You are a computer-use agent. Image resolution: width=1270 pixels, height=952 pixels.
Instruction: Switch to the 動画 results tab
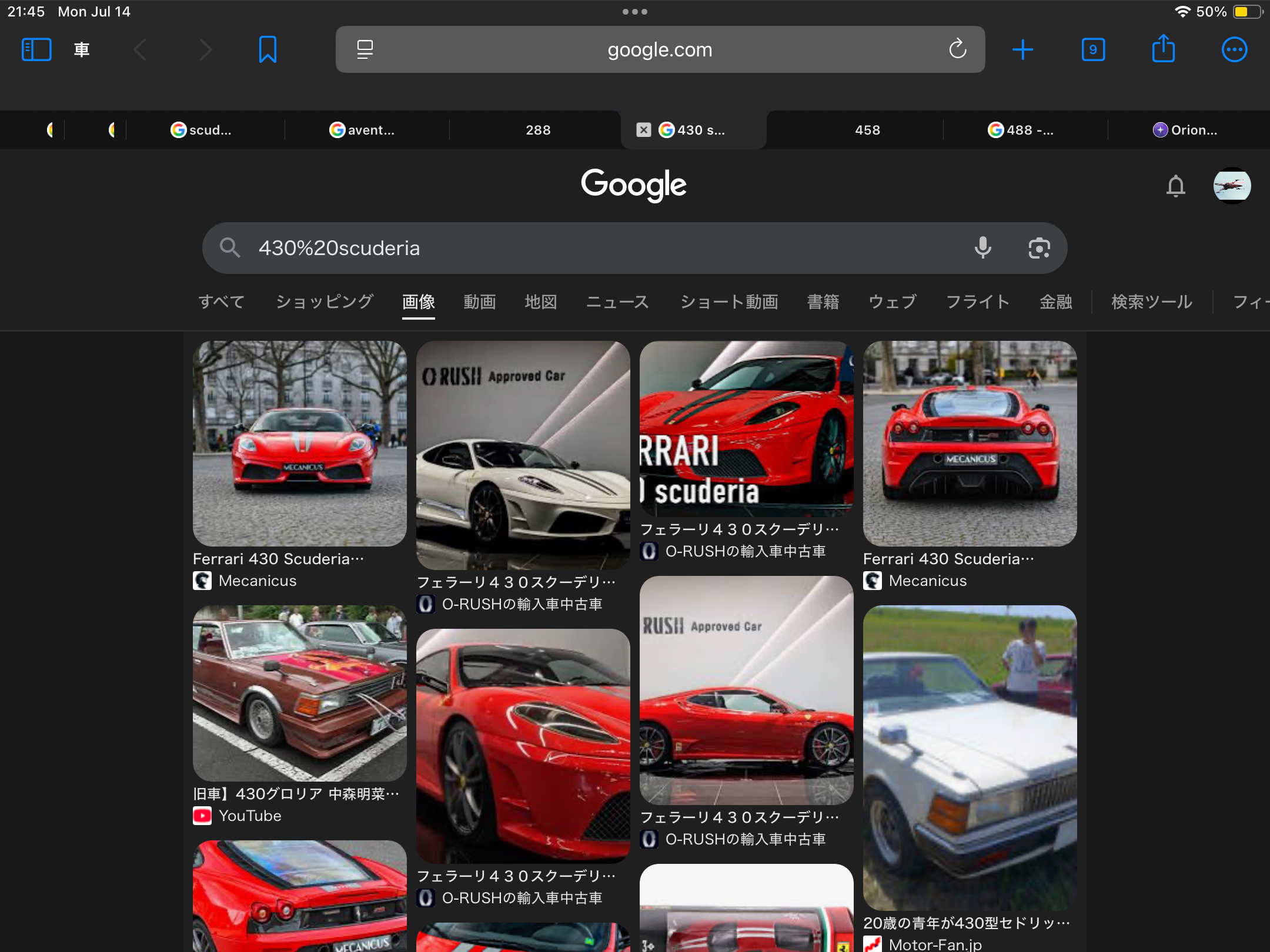coord(479,302)
